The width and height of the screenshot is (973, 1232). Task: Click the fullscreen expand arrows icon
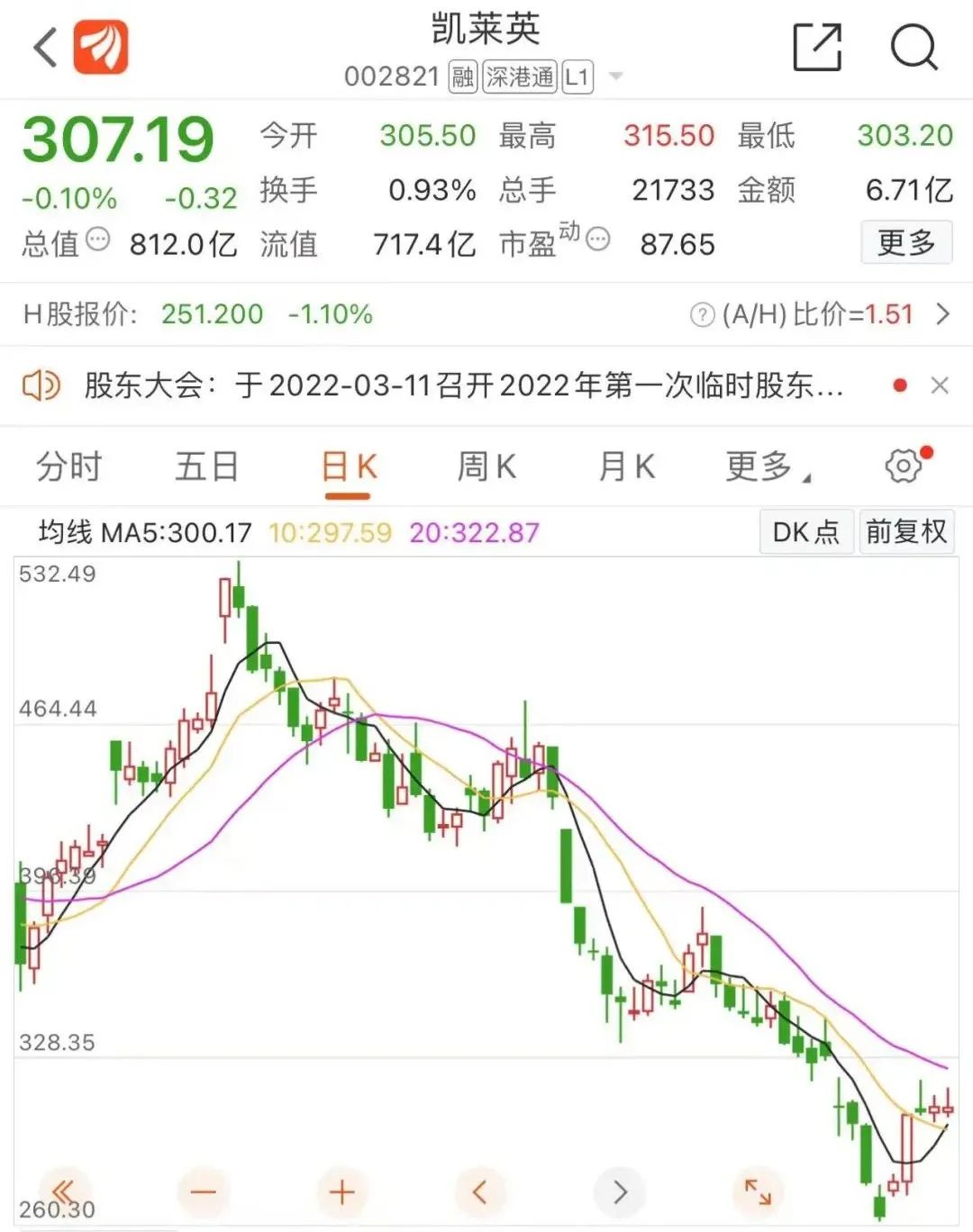(759, 1191)
